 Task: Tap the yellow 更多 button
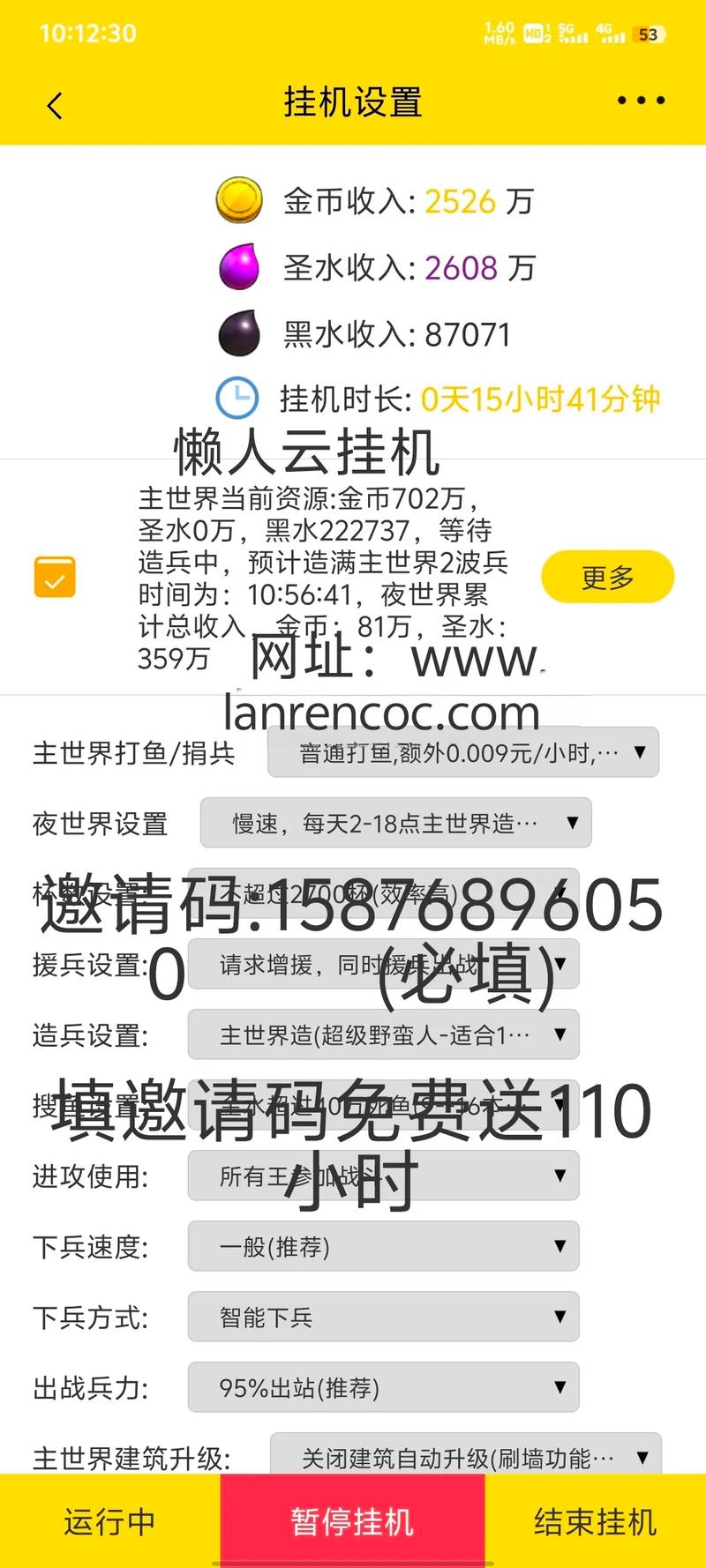(x=607, y=578)
